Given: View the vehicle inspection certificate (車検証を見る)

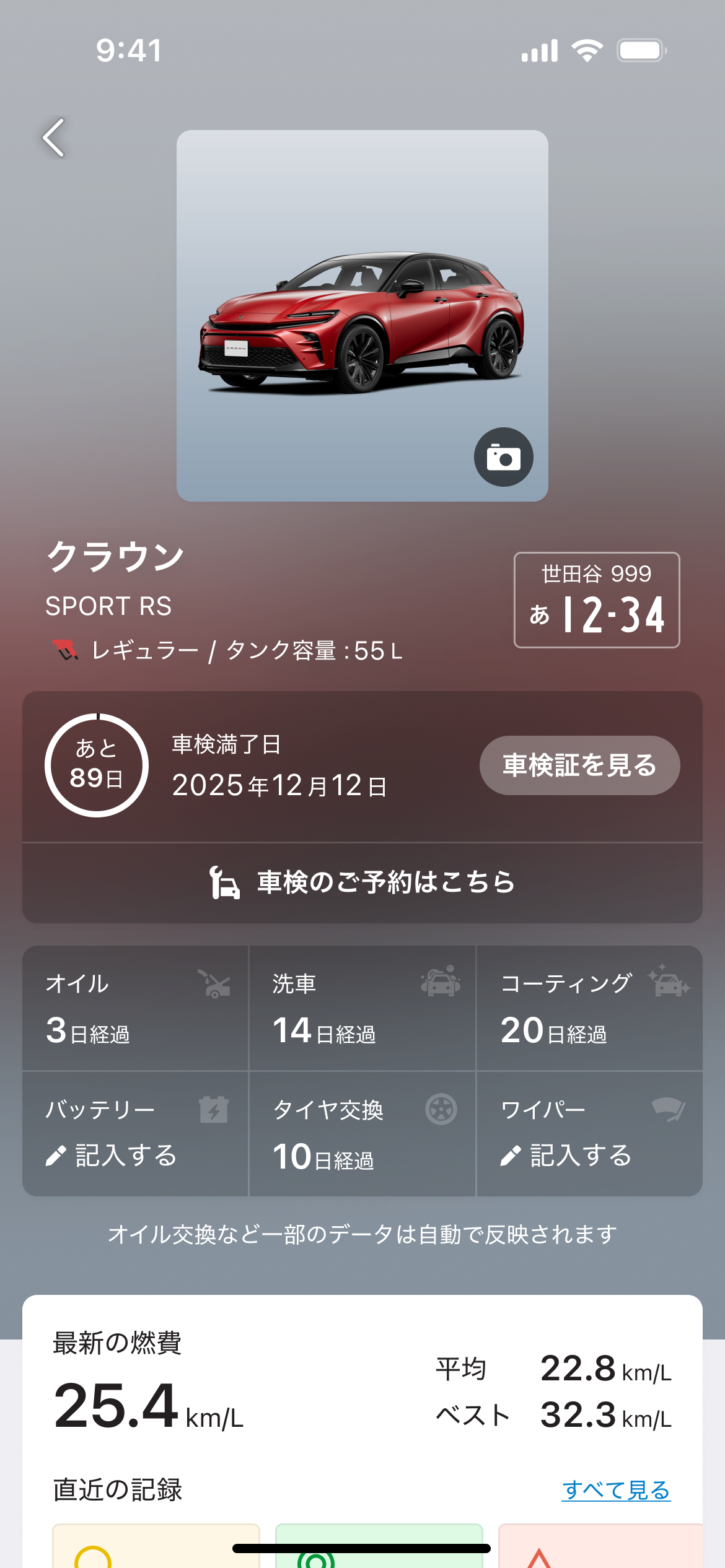Looking at the screenshot, I should tap(579, 765).
